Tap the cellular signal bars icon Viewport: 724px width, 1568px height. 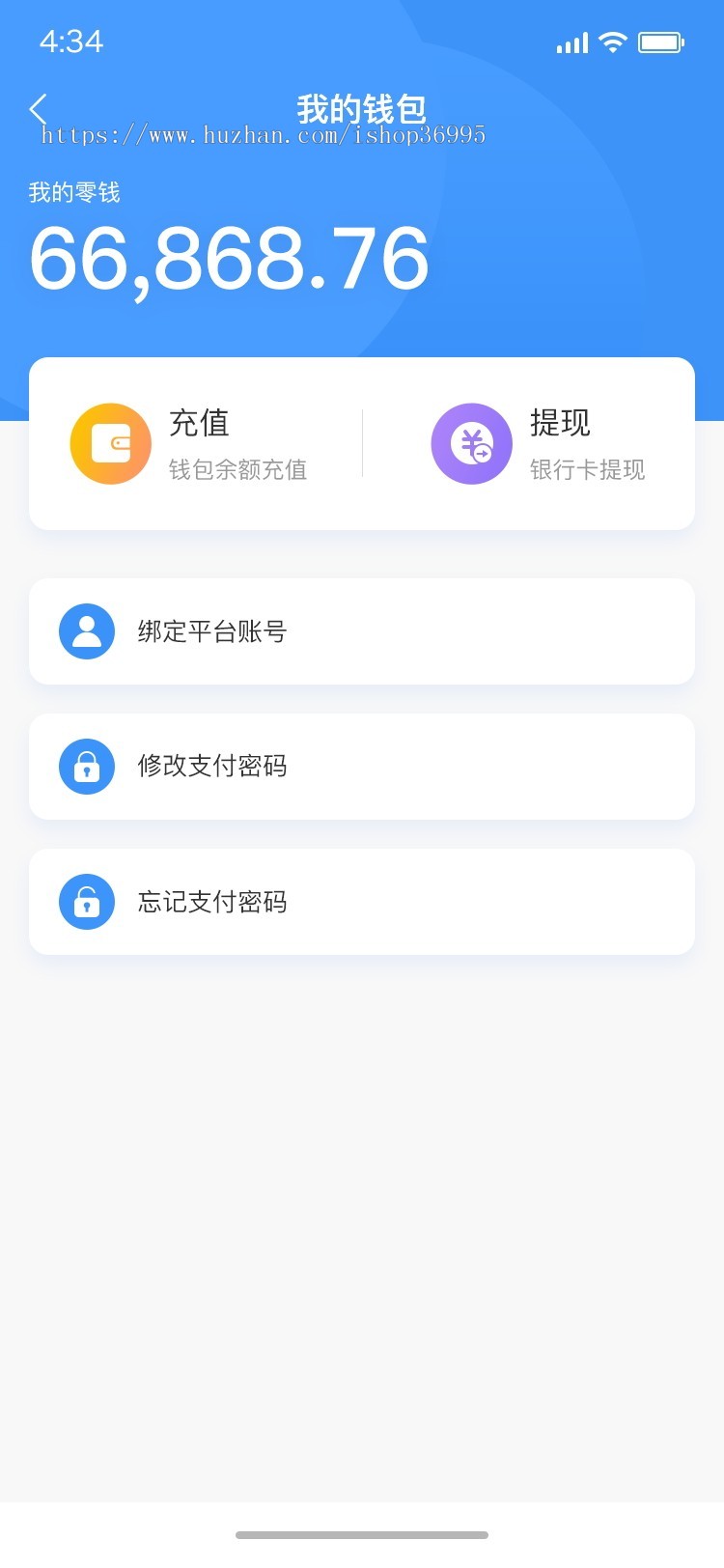tap(571, 42)
